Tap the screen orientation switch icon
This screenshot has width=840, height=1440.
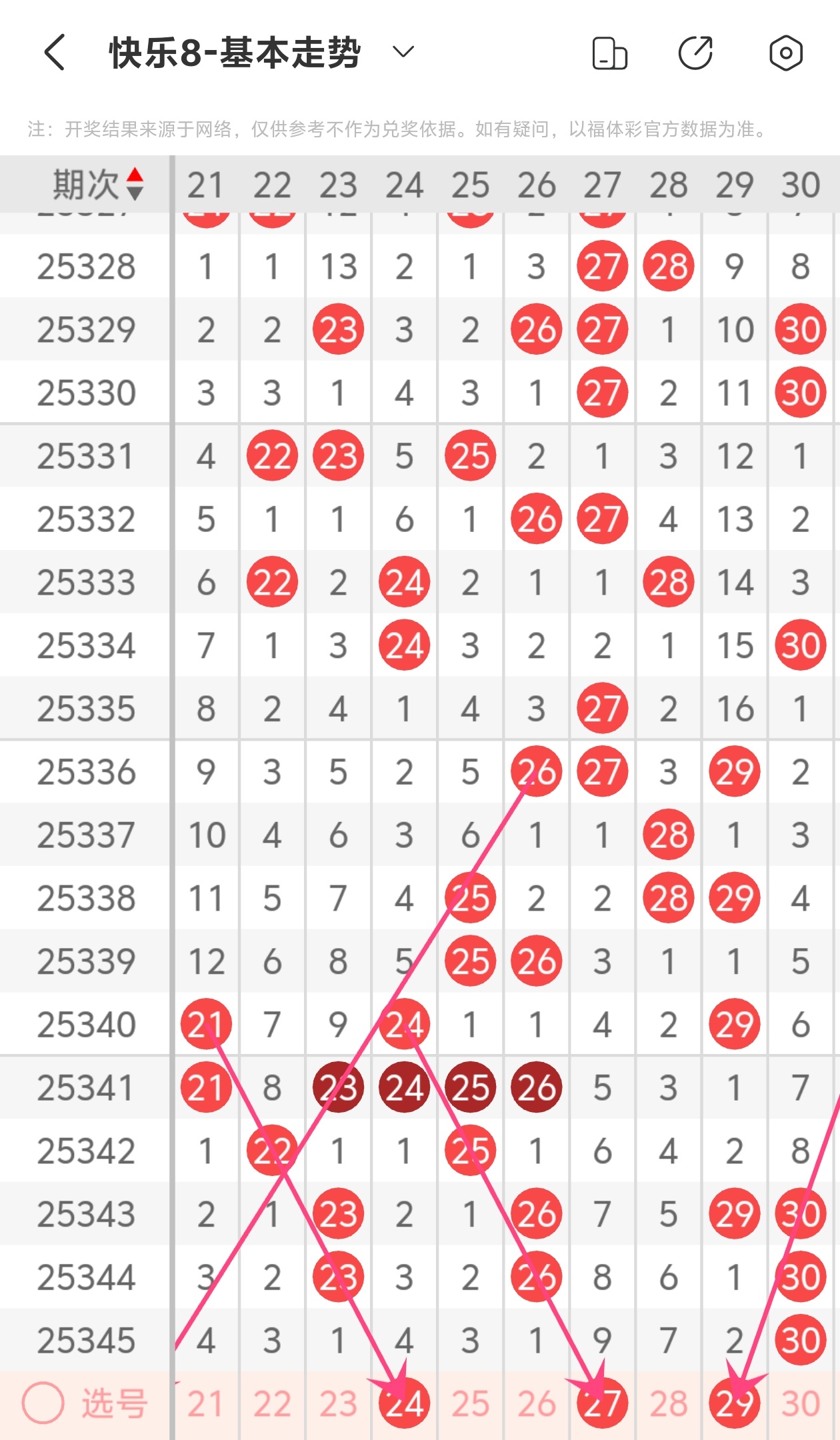[x=609, y=53]
